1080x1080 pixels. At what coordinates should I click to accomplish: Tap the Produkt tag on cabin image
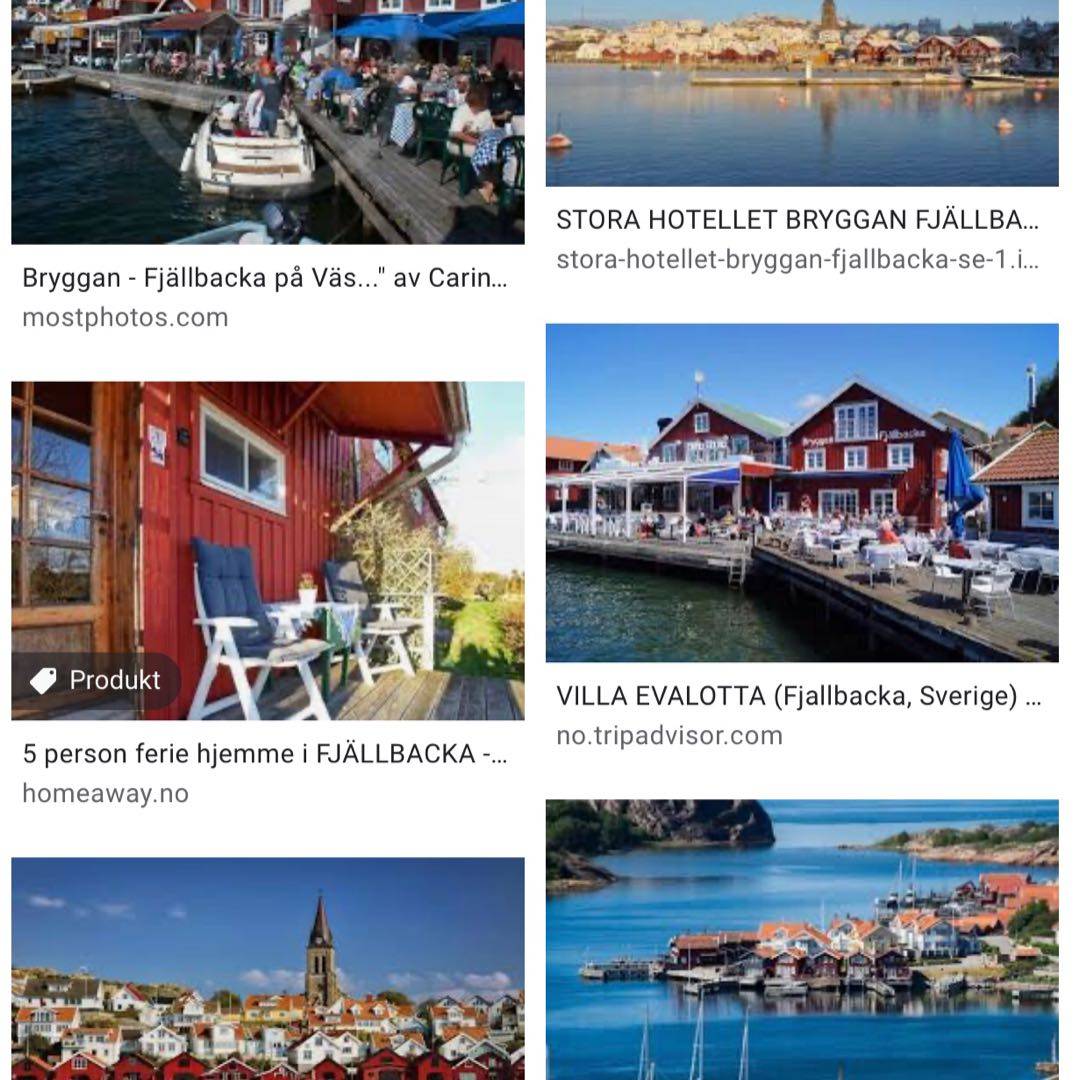(97, 681)
